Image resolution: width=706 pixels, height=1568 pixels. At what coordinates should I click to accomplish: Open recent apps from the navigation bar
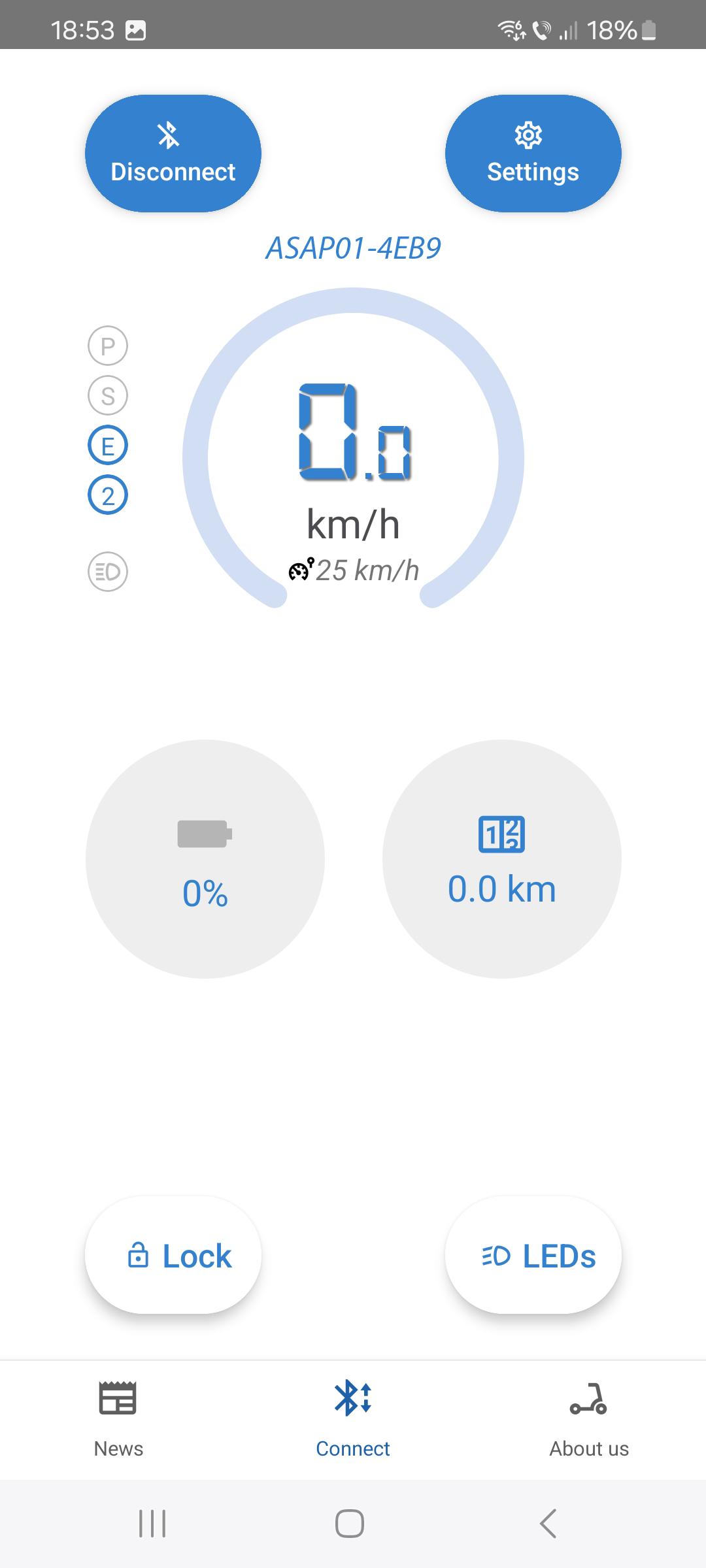152,1524
